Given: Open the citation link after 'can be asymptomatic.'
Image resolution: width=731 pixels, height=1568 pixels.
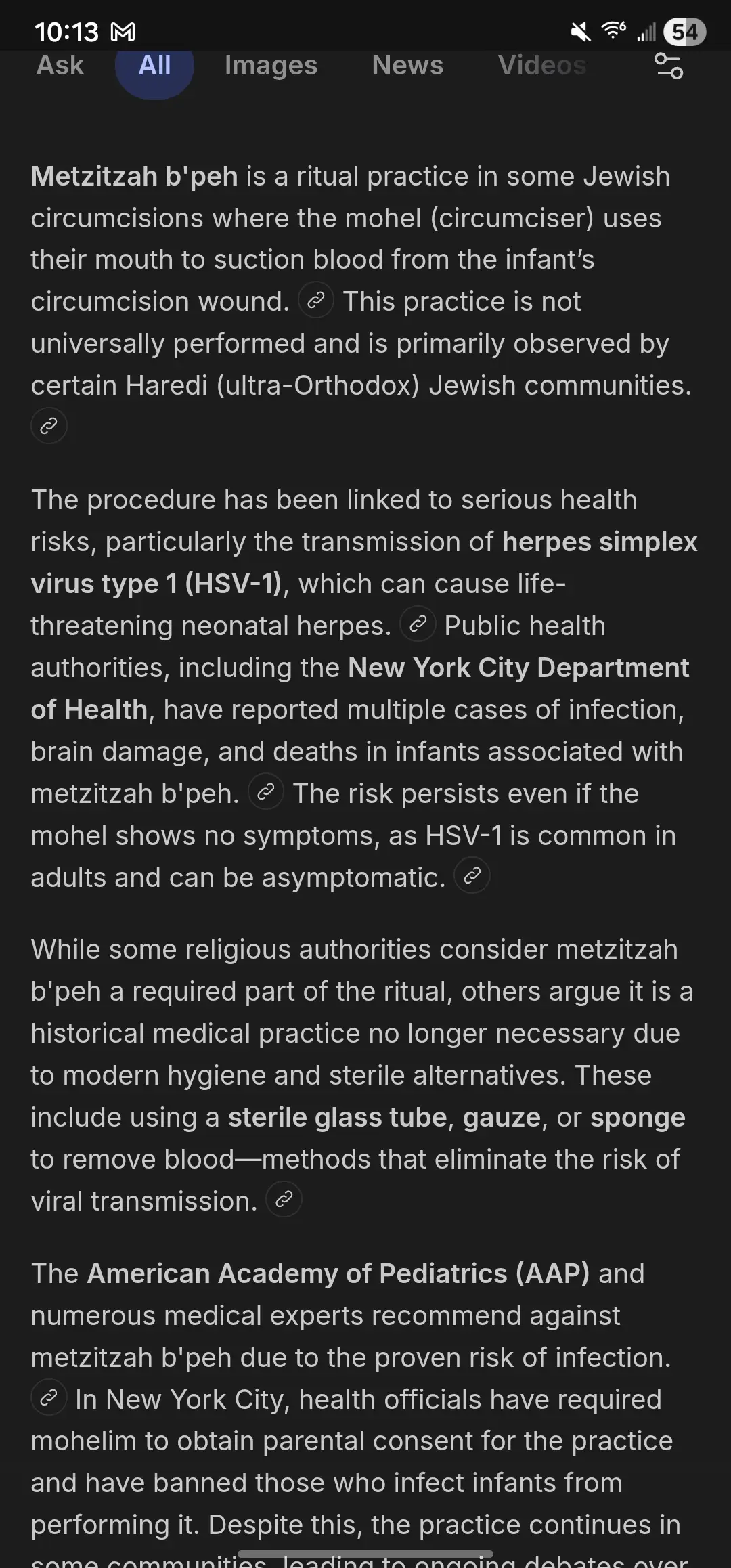Looking at the screenshot, I should (x=472, y=876).
